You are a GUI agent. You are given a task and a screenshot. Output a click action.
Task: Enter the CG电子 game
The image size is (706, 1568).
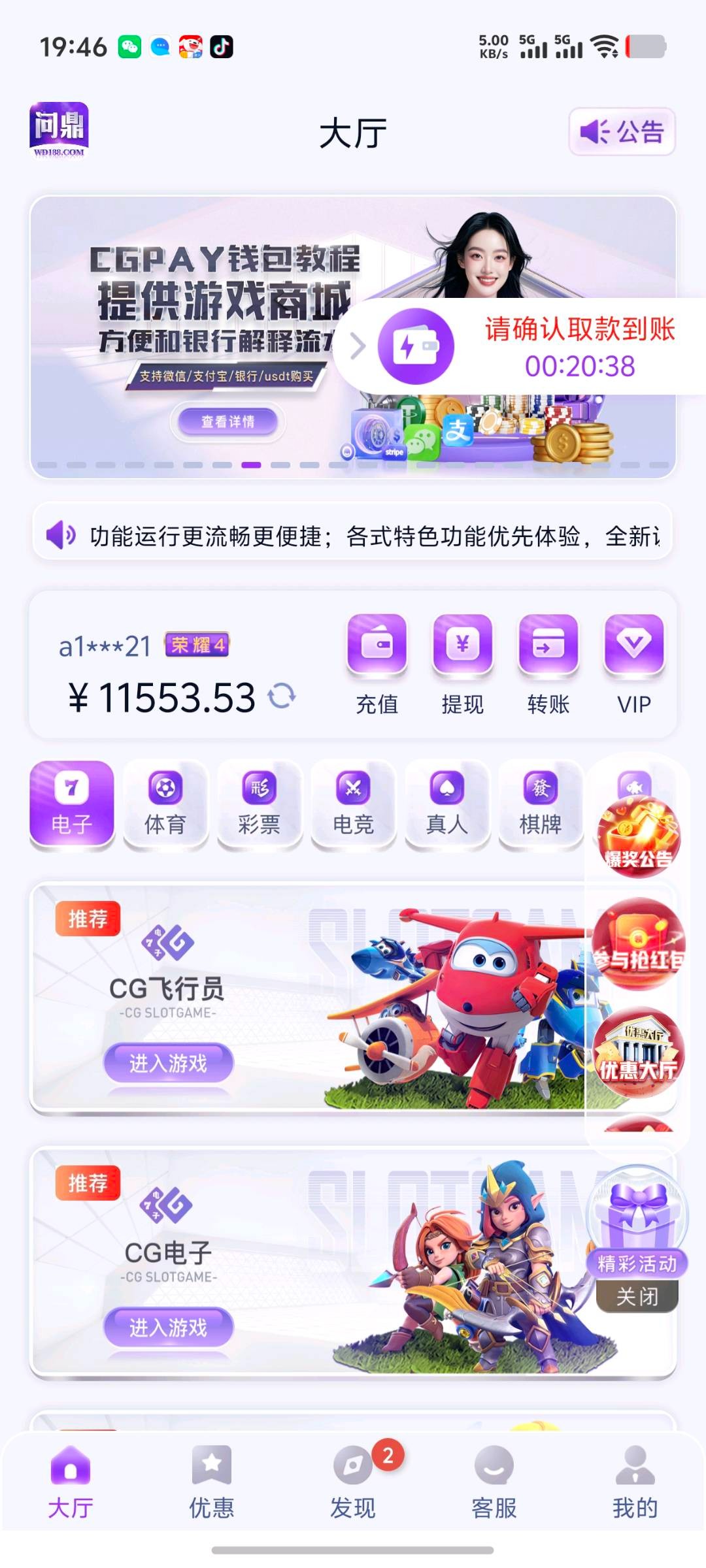[168, 1327]
